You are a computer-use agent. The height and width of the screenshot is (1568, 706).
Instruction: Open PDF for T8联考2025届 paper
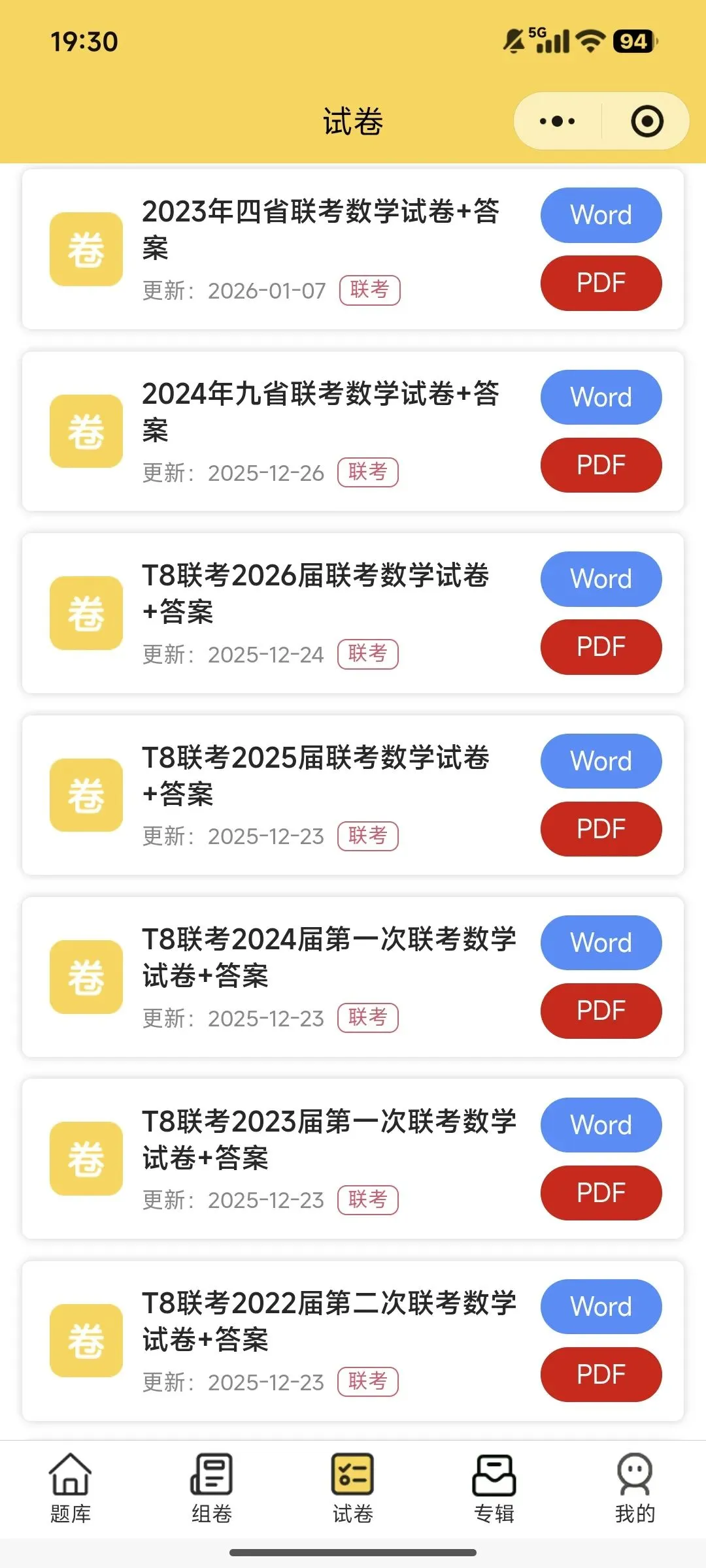601,829
